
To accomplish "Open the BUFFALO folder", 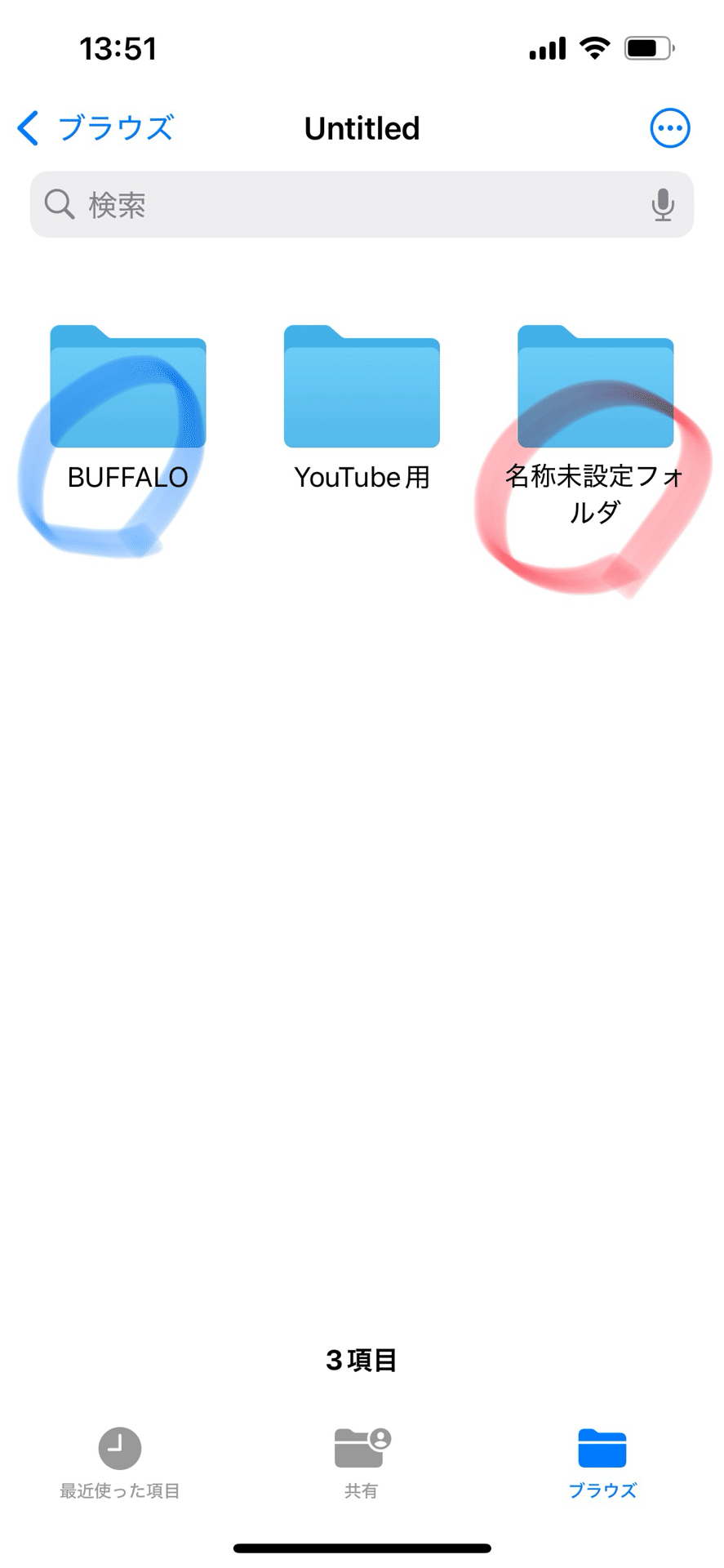I will (x=128, y=388).
